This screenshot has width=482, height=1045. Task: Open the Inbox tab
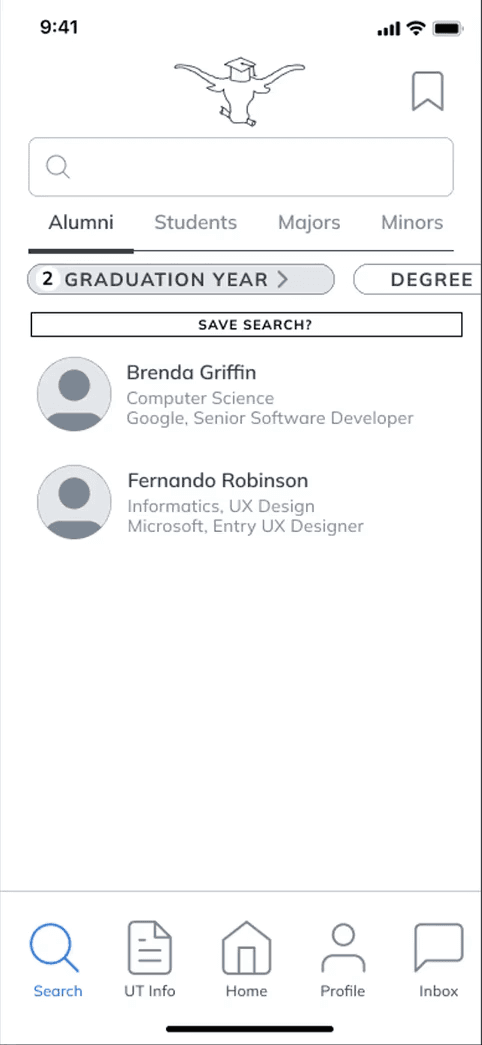[x=439, y=960]
